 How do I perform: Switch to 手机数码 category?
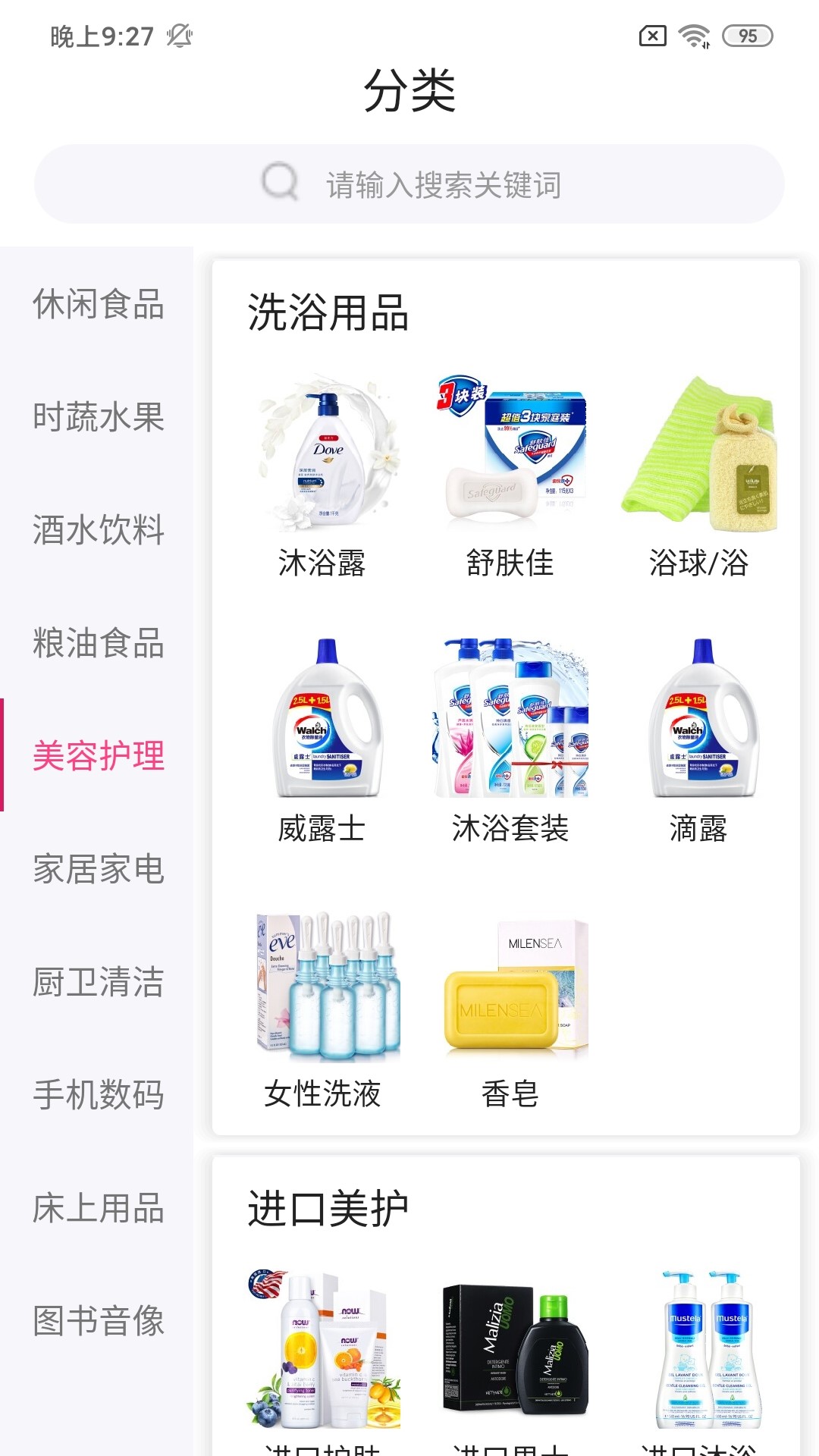98,1094
